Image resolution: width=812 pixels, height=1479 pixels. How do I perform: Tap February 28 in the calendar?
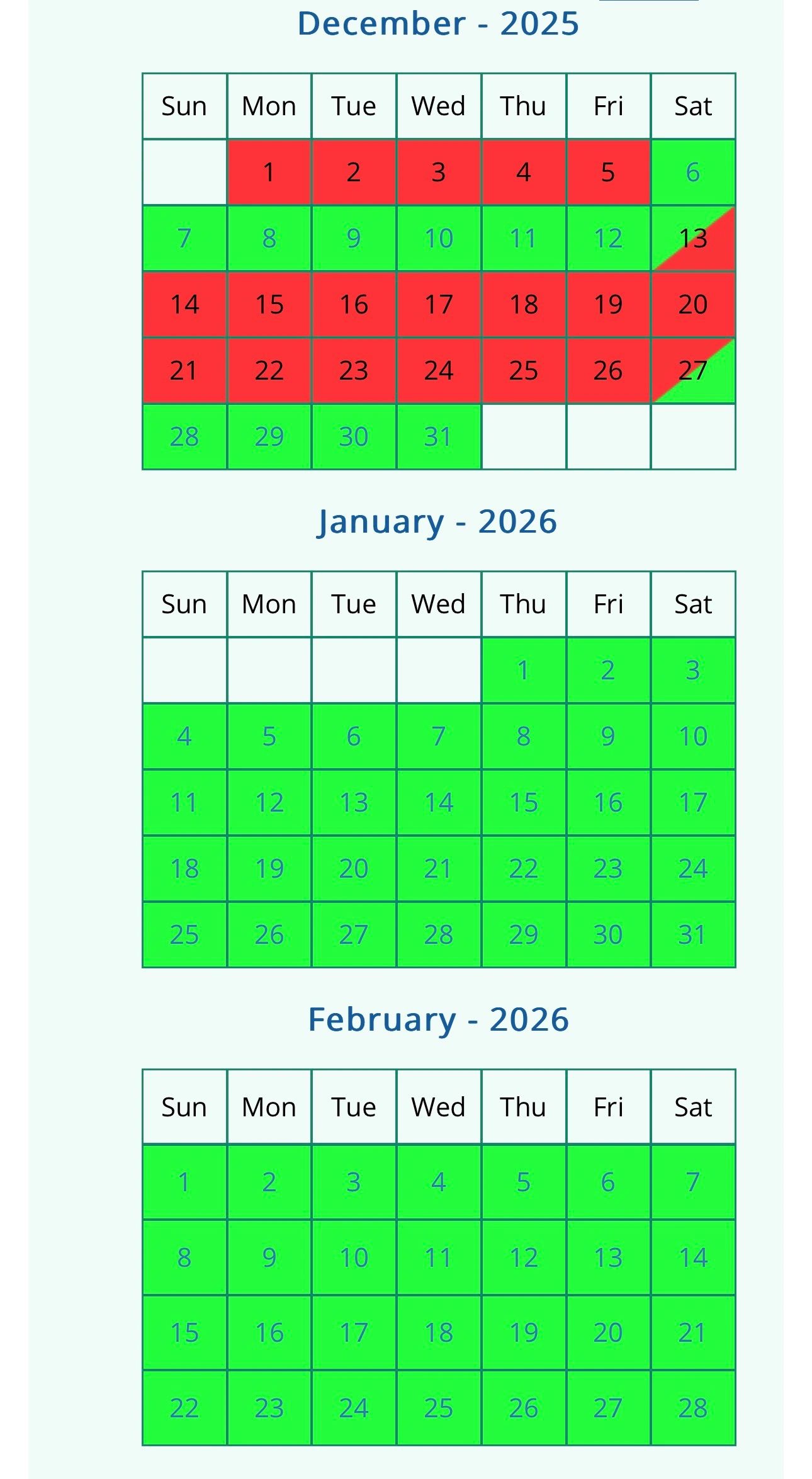point(692,1407)
